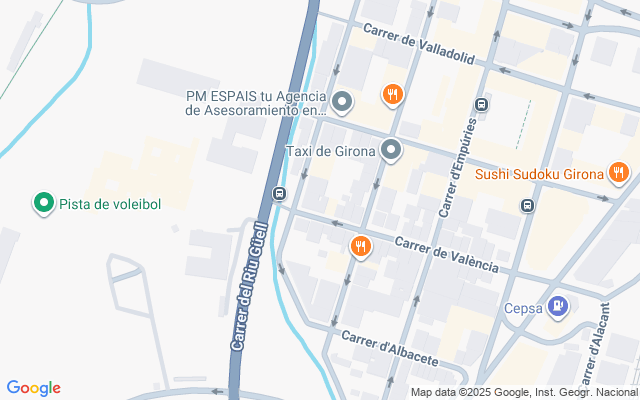The width and height of the screenshot is (640, 400).
Task: Open the Sushi Sudoku Girona restaurant marker
Action: click(619, 174)
